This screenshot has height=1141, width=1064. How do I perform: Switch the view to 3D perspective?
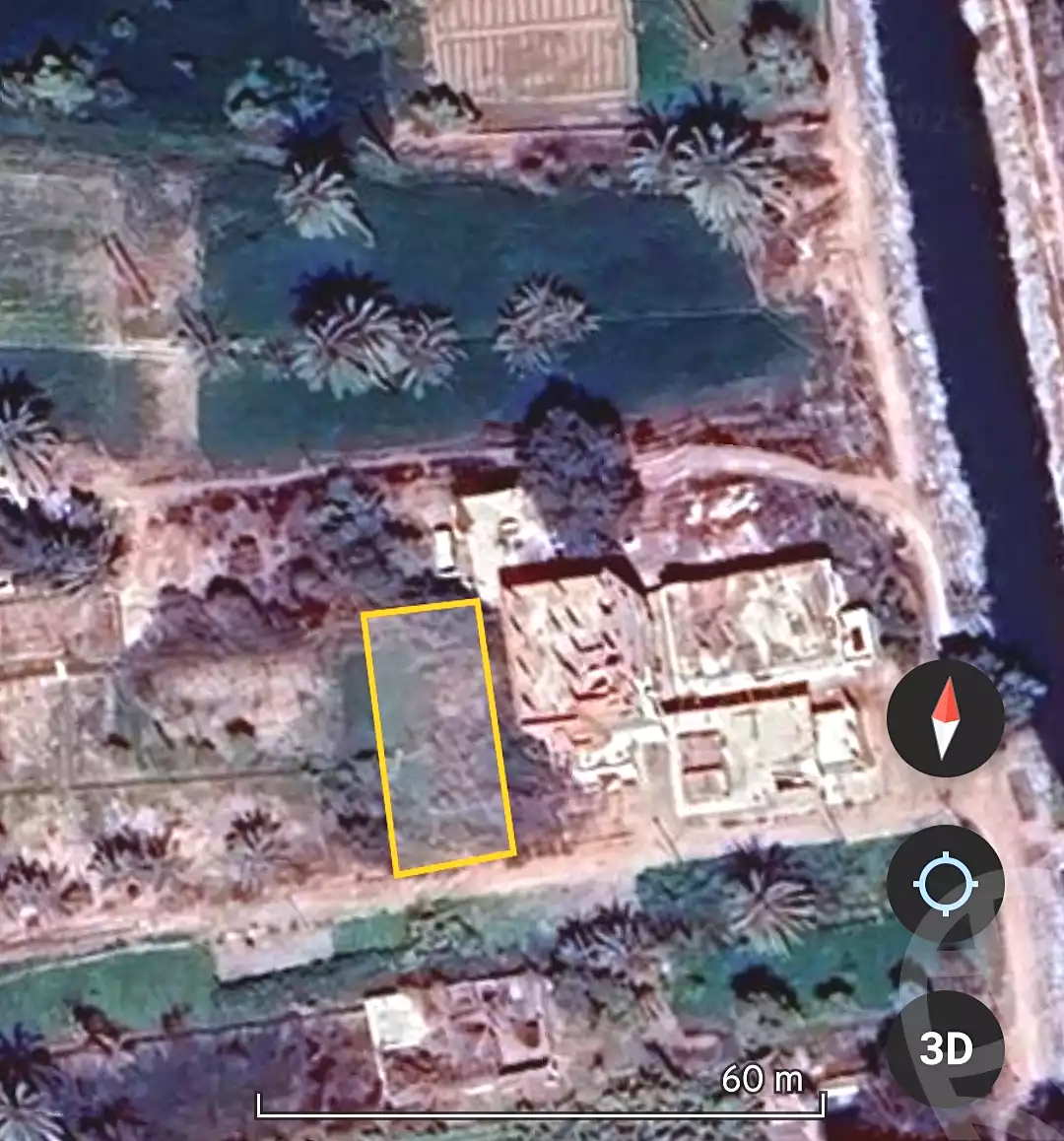(946, 1046)
